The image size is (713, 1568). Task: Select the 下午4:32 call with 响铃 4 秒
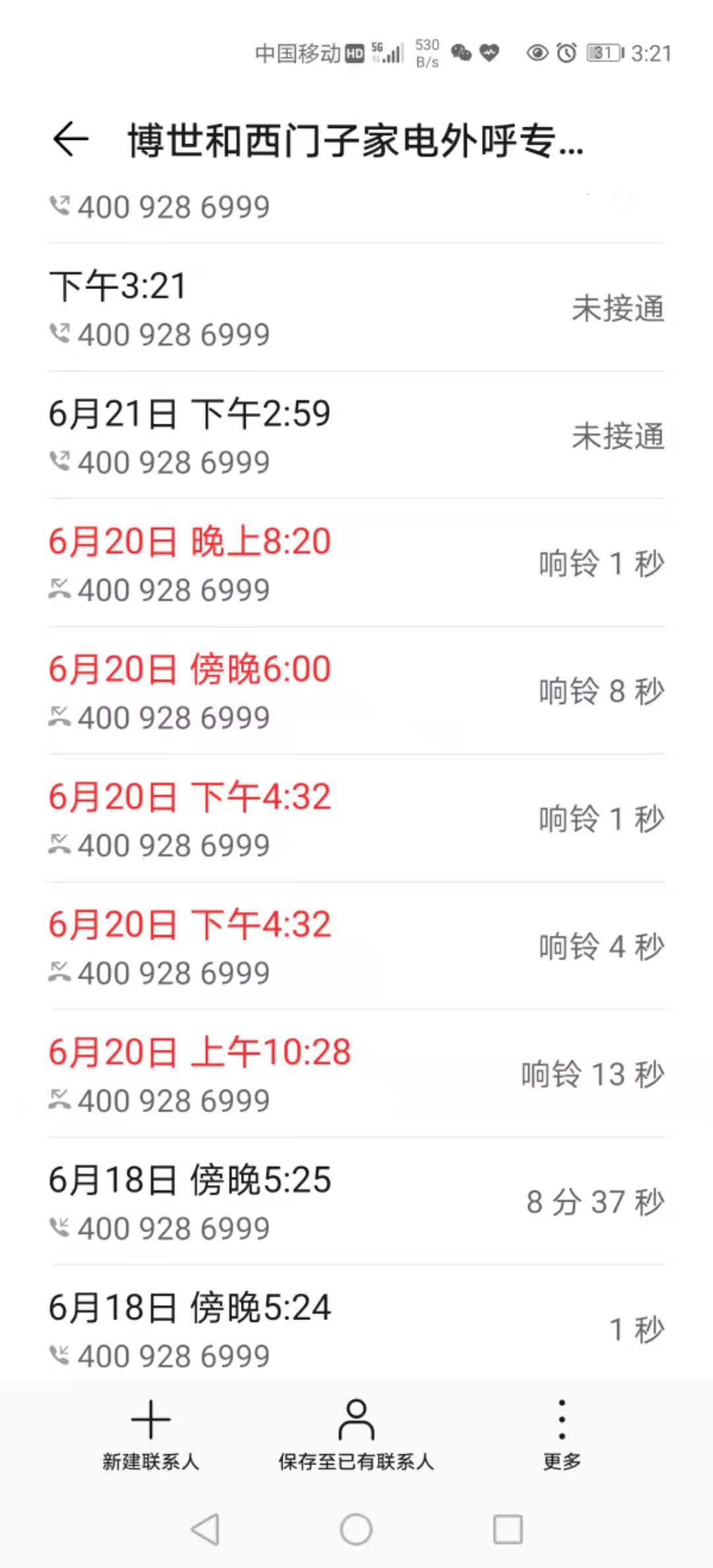[356, 947]
